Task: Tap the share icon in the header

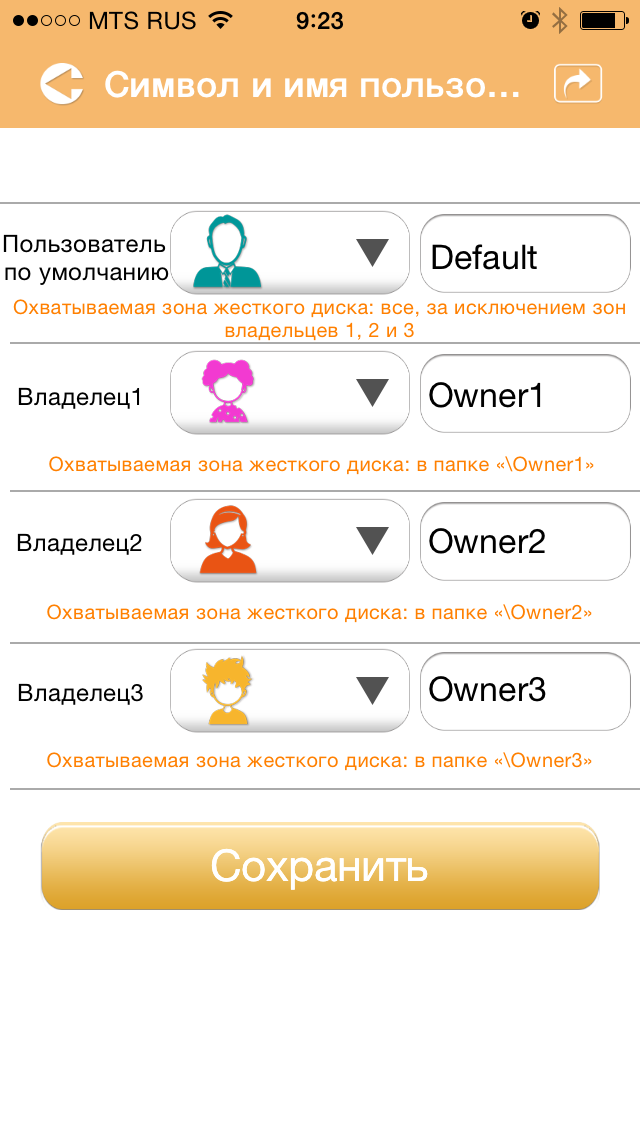Action: coord(578,84)
